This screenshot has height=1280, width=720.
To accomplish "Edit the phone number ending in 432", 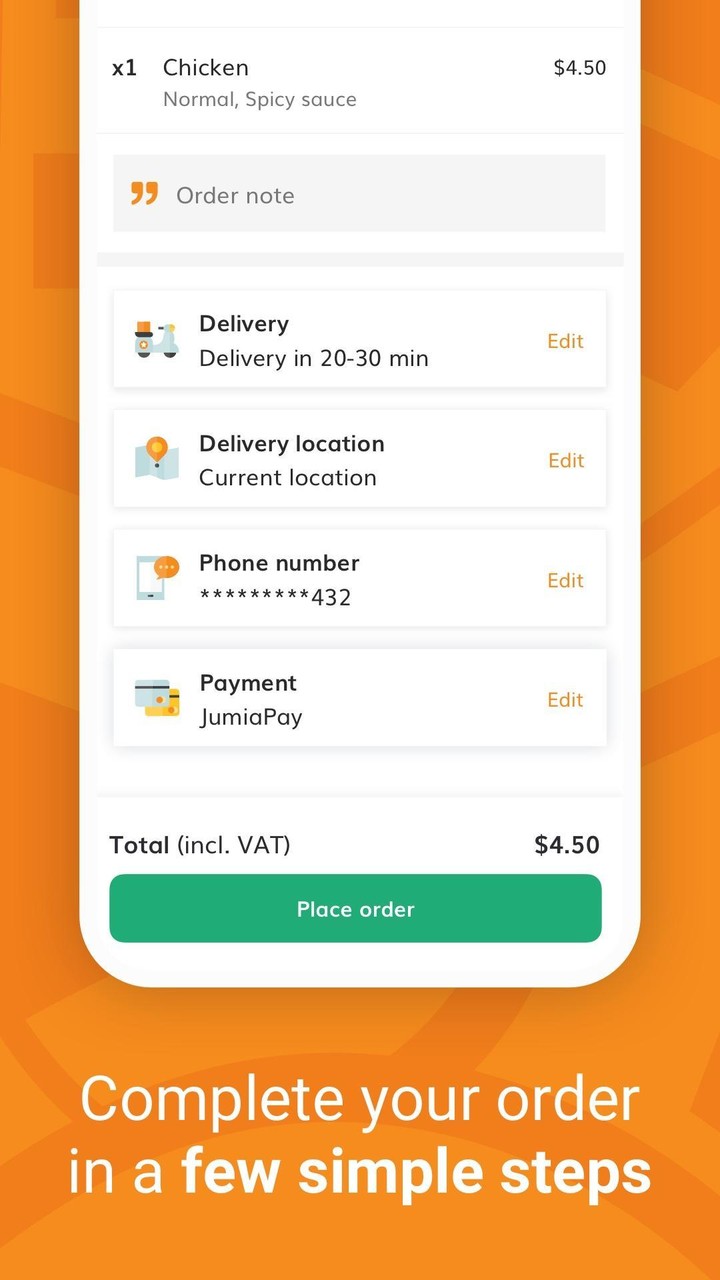I will point(565,580).
